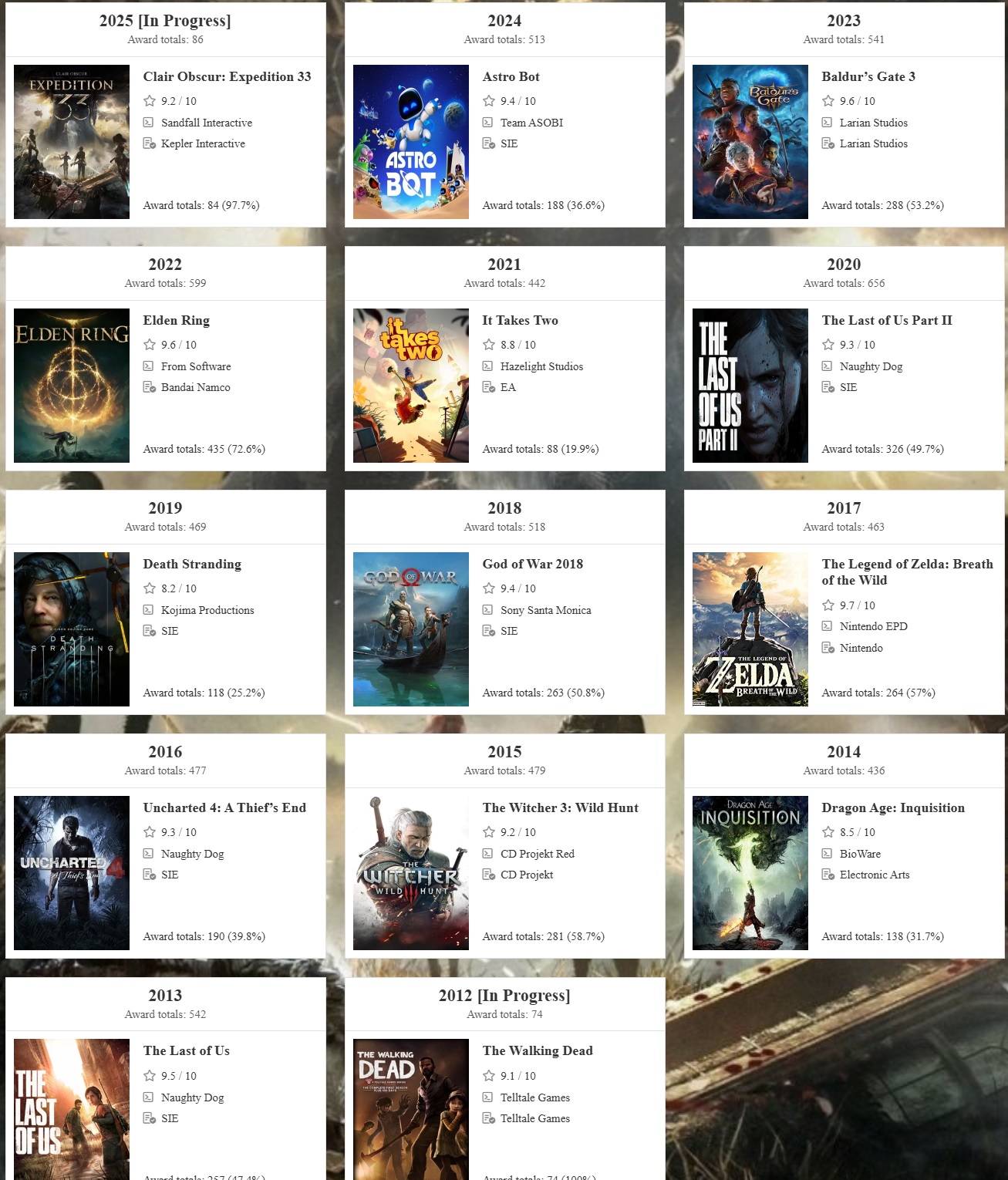This screenshot has height=1180, width=1008.
Task: Open the 2013 The Last of Us card
Action: pyautogui.click(x=186, y=1051)
